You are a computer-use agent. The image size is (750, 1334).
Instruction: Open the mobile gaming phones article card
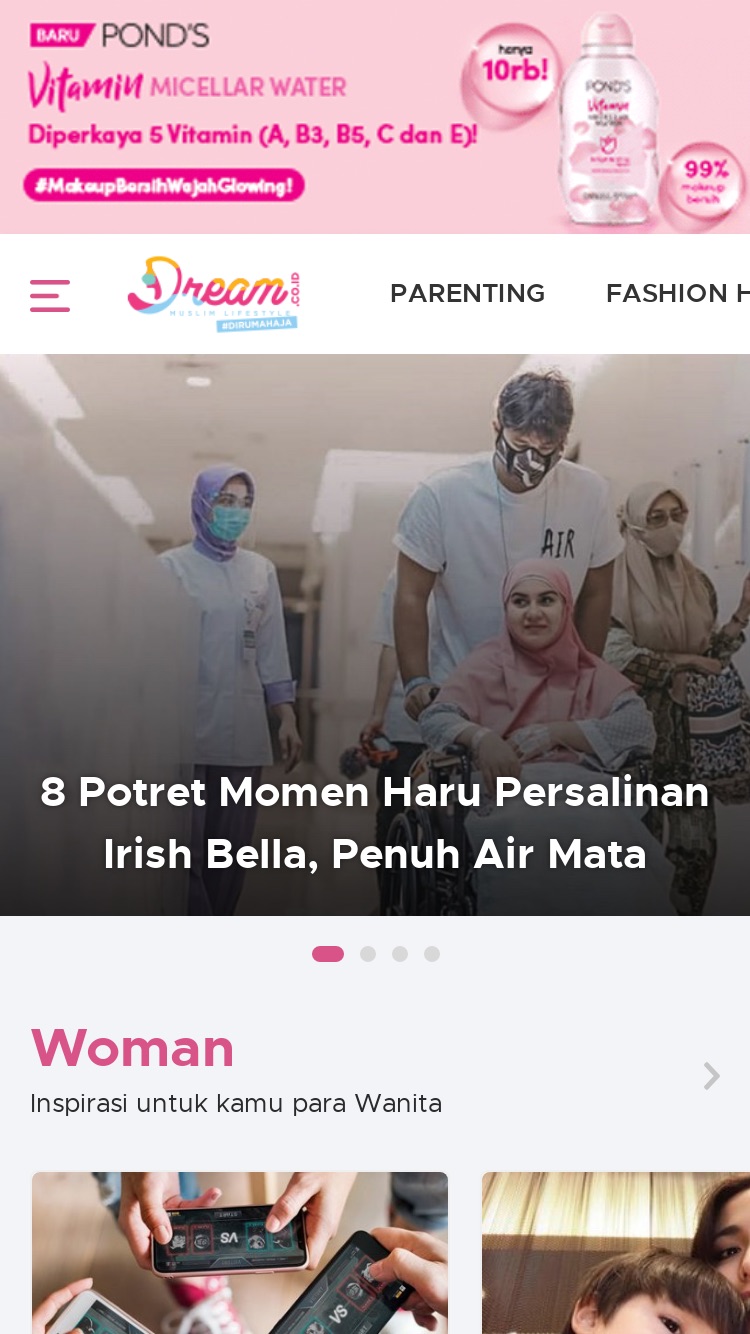point(240,1253)
